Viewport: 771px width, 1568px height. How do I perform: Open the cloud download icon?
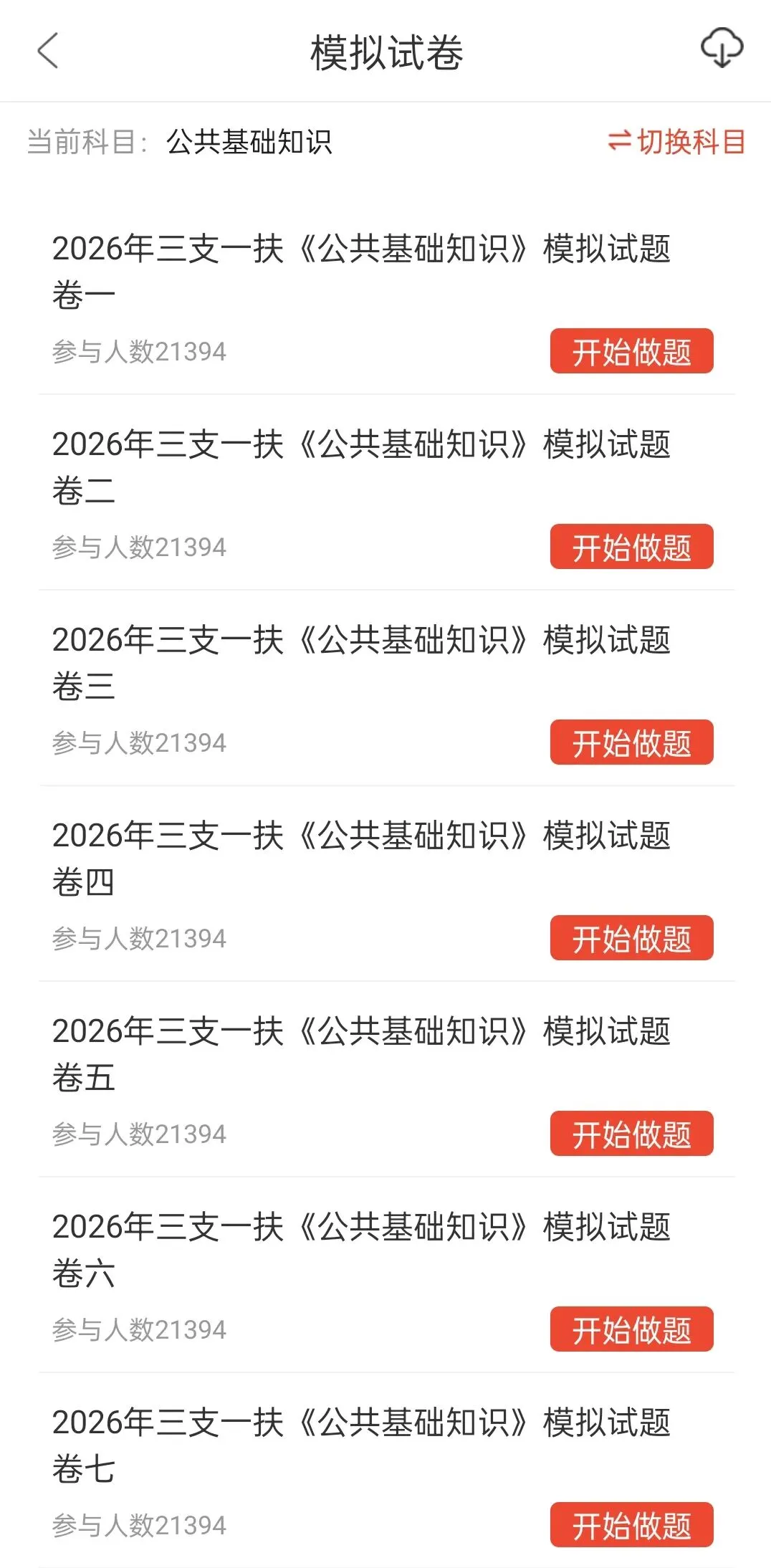[721, 49]
